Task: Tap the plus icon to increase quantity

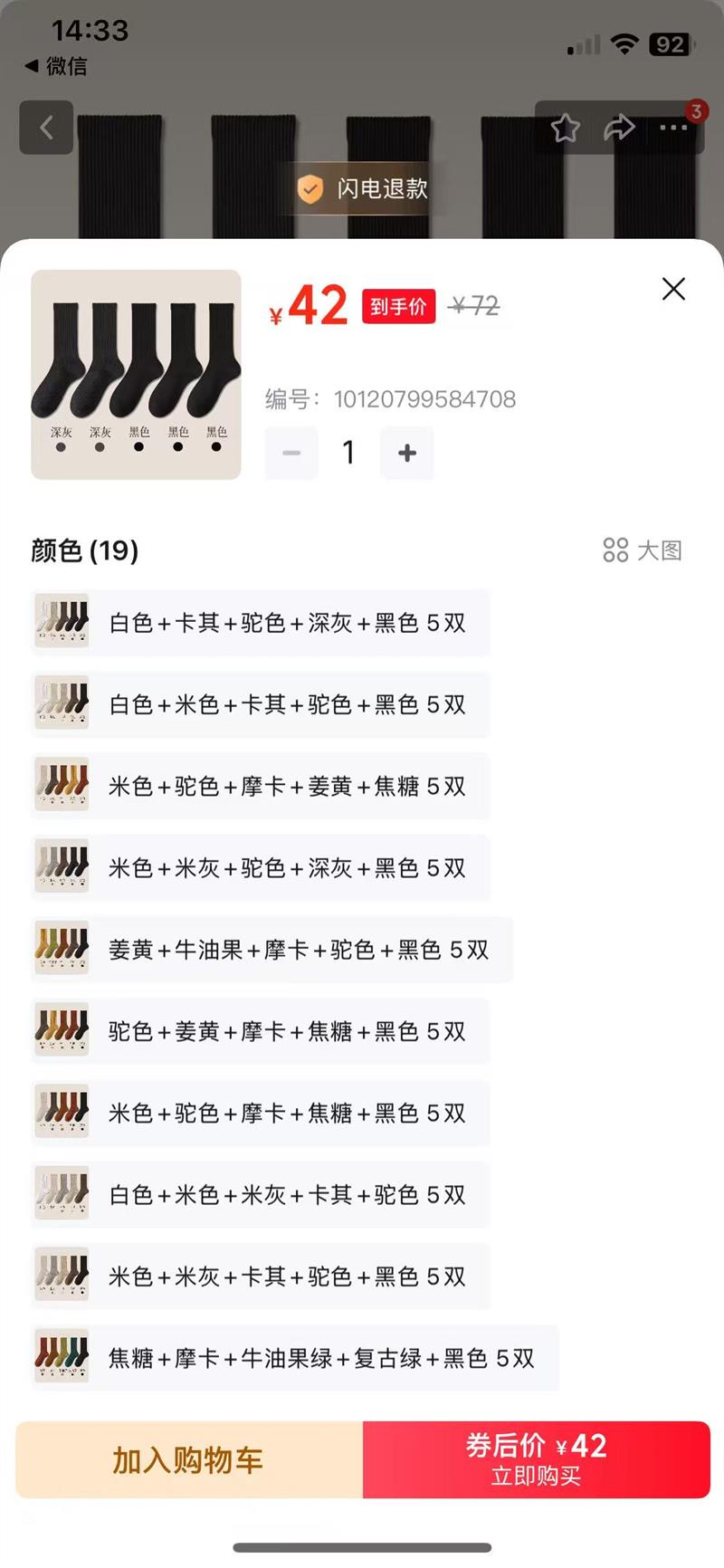Action: click(x=406, y=453)
